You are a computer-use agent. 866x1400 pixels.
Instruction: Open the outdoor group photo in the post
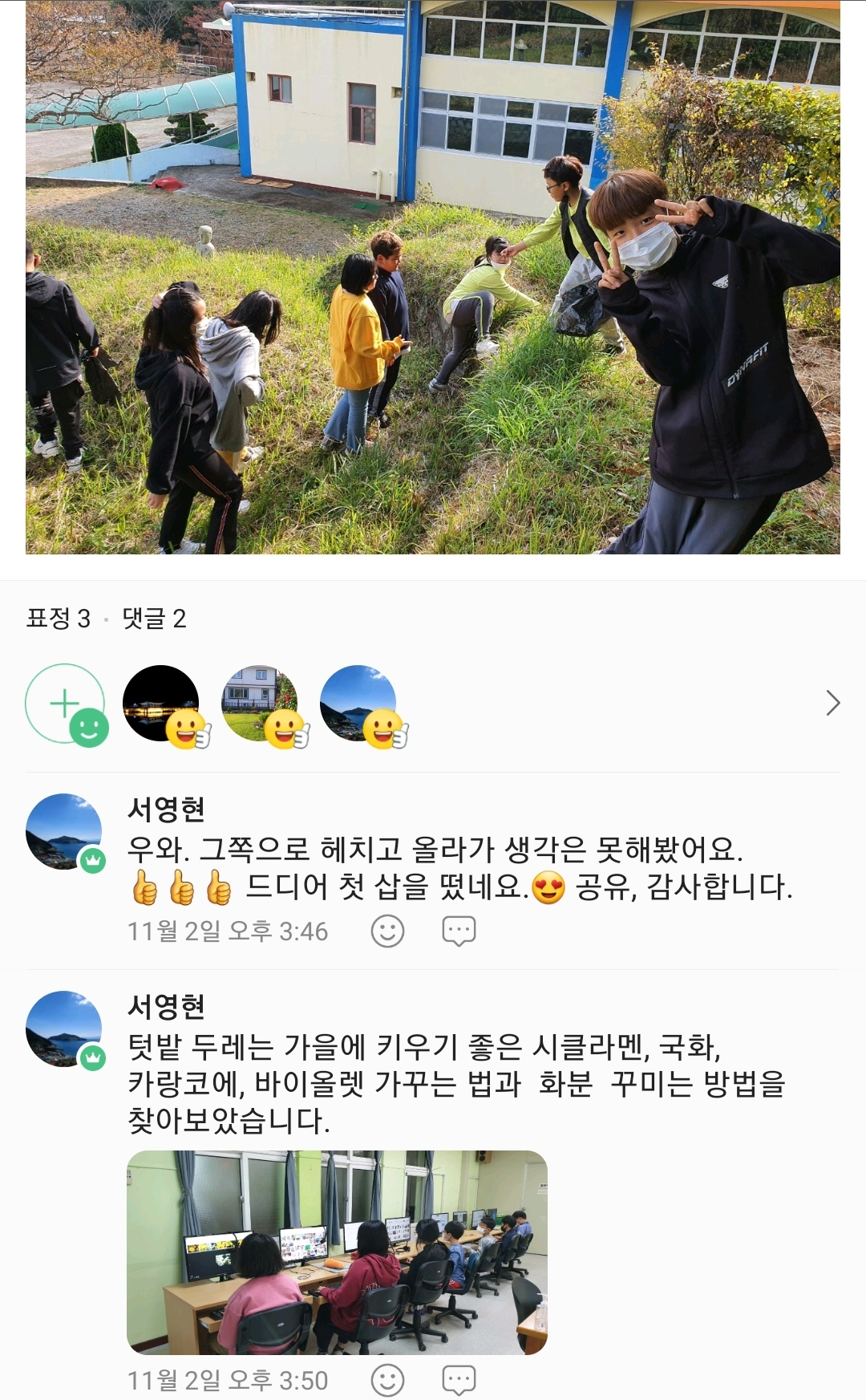(x=433, y=277)
